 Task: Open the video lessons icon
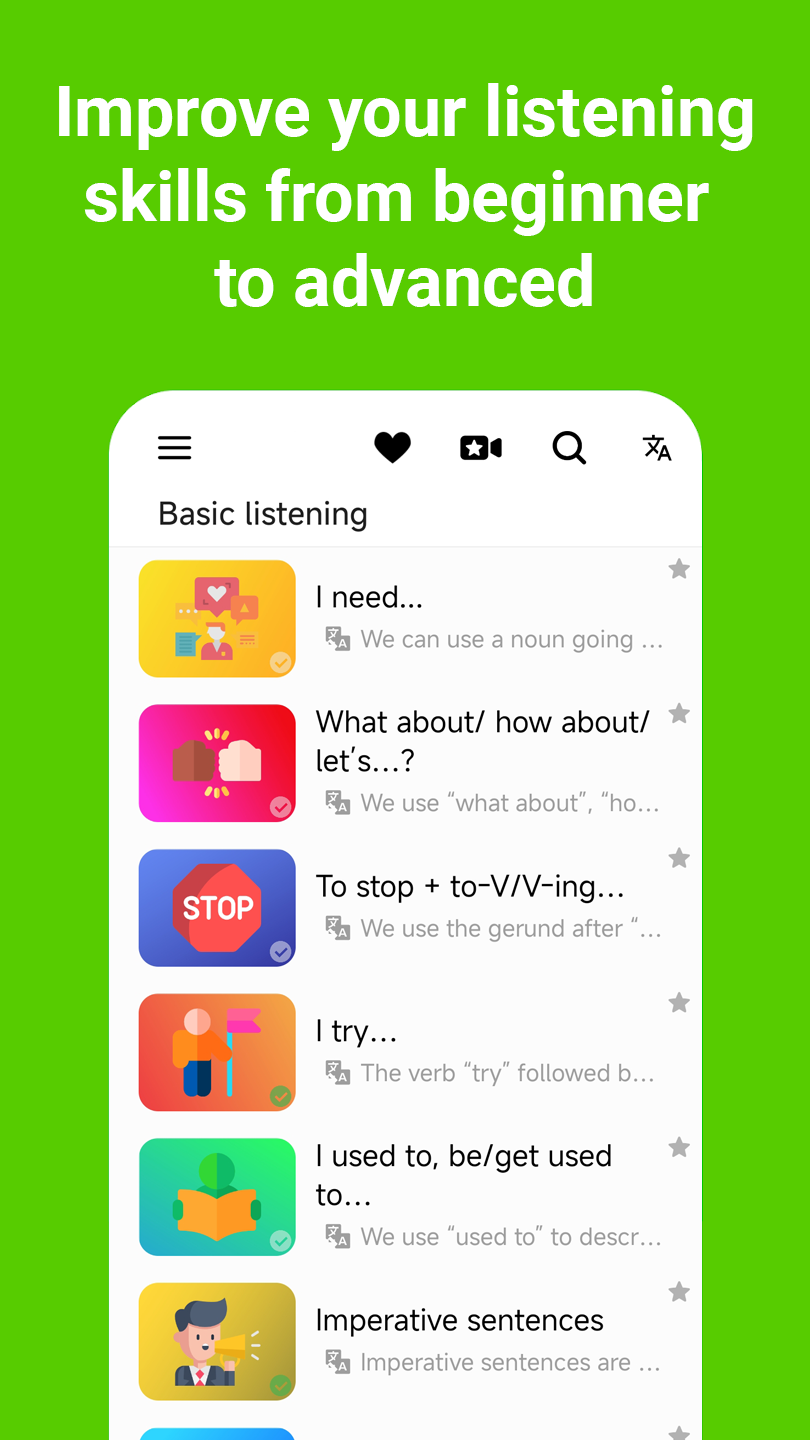coord(480,447)
